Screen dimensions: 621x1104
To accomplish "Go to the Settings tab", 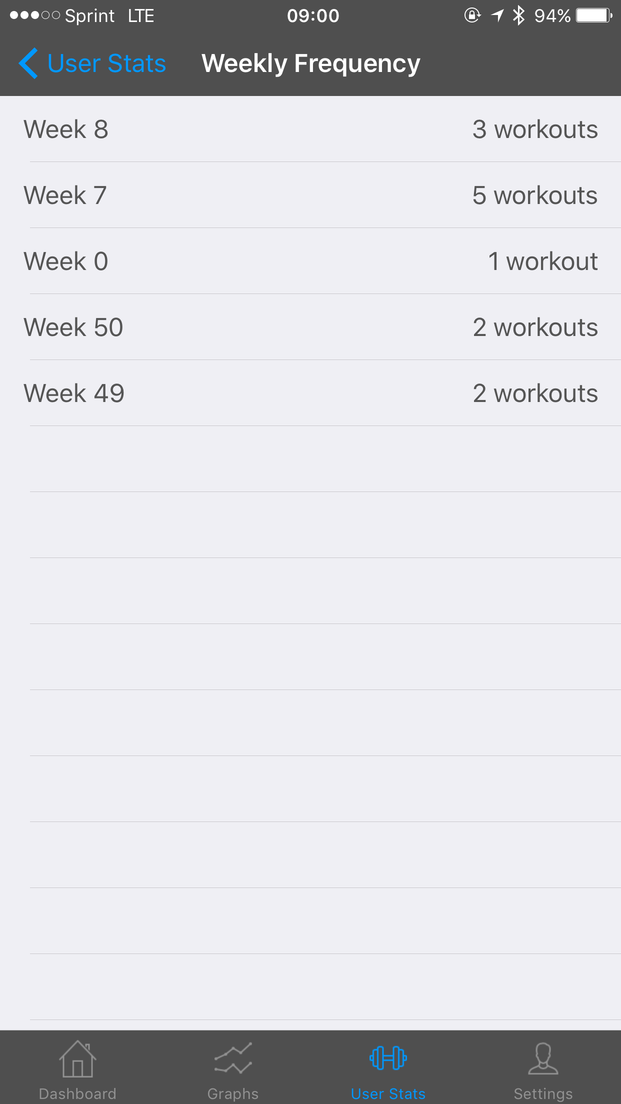I will tap(543, 1069).
